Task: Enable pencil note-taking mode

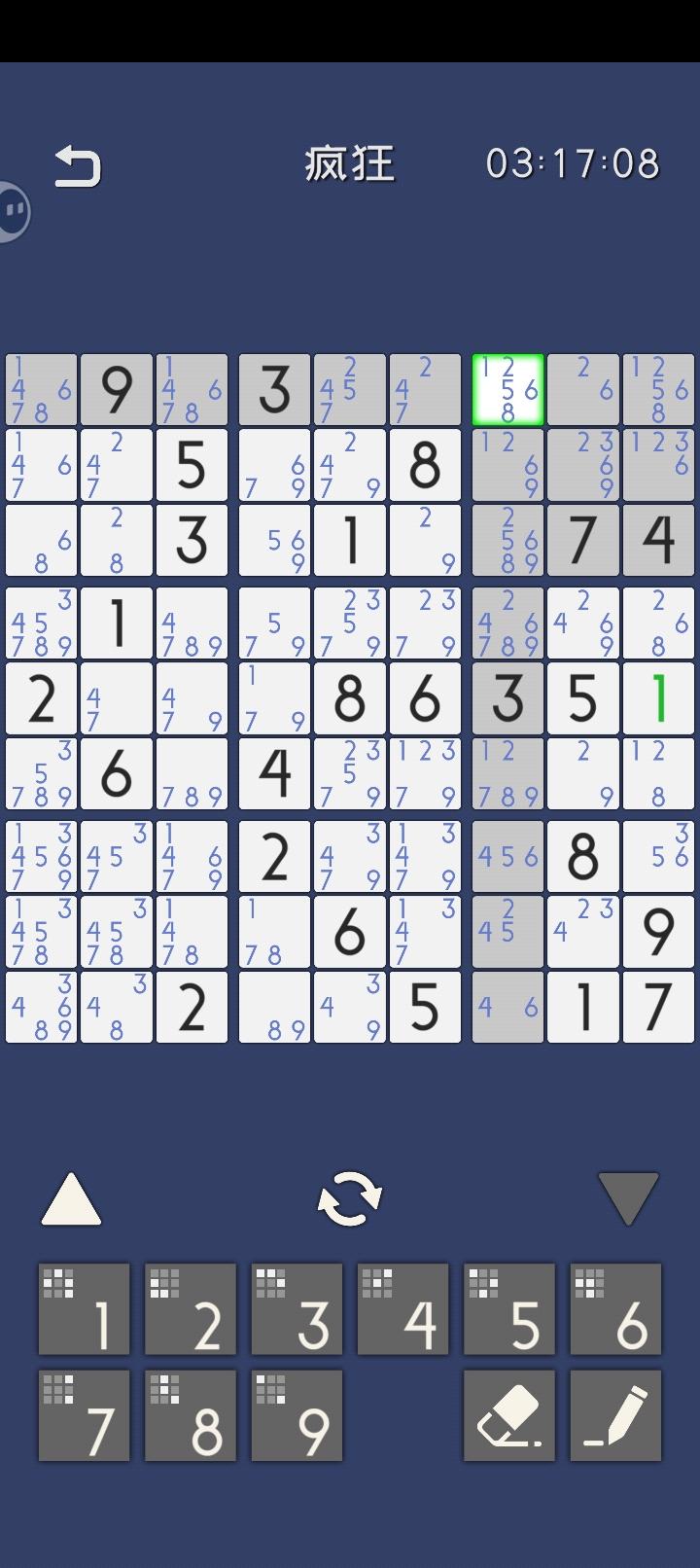Action: [x=615, y=1413]
